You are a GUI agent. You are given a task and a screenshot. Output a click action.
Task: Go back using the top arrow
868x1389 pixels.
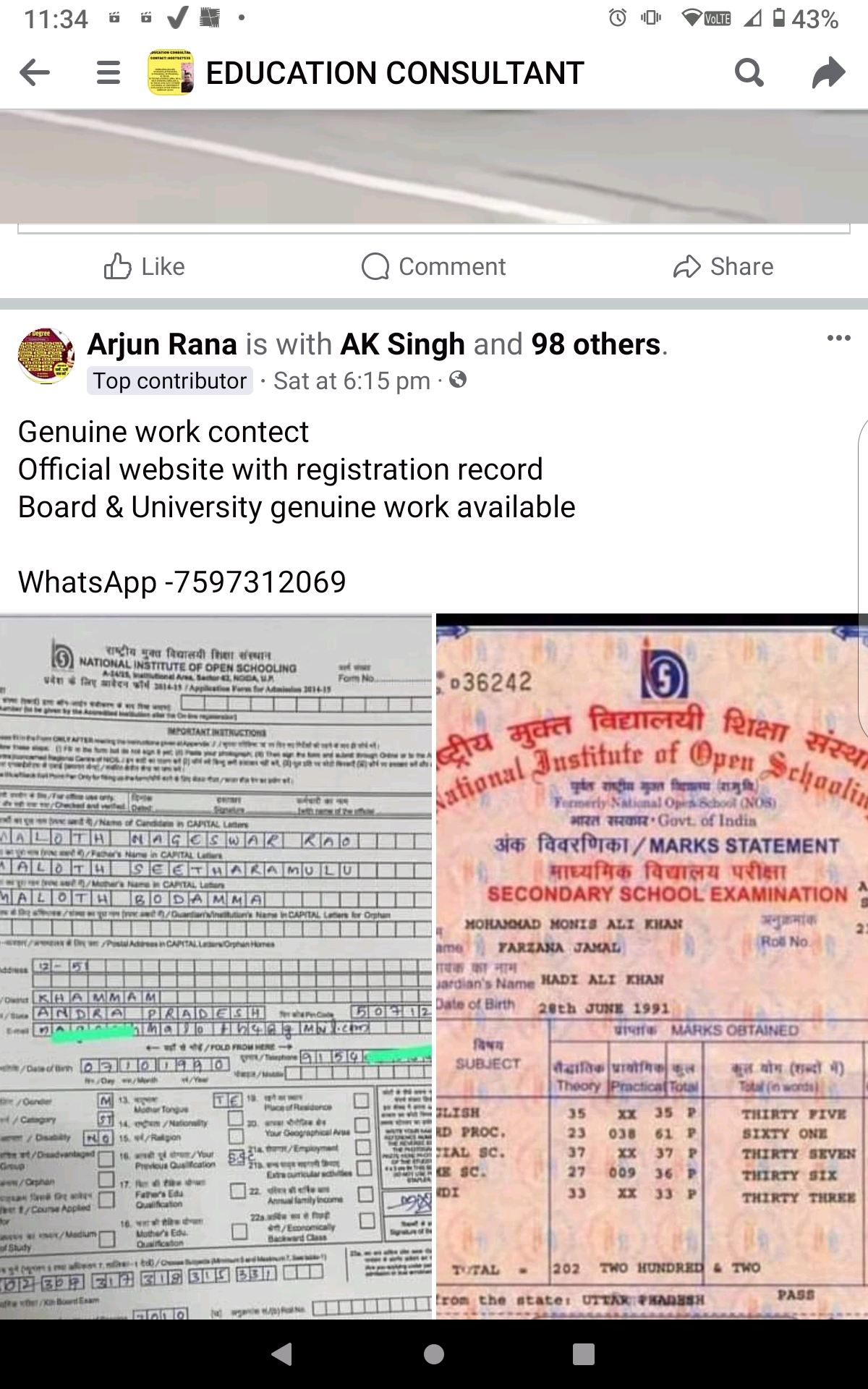tap(35, 72)
